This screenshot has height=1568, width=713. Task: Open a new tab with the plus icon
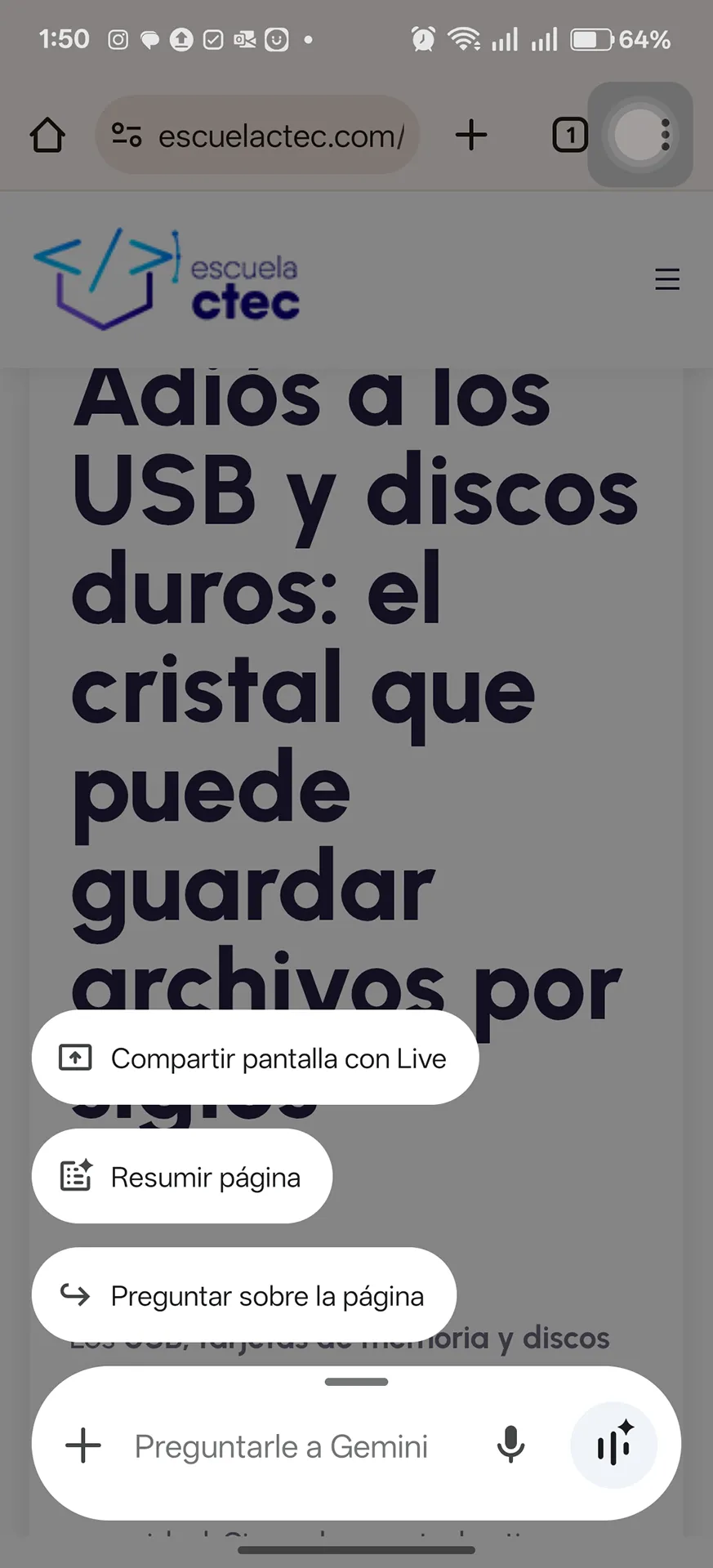point(471,135)
